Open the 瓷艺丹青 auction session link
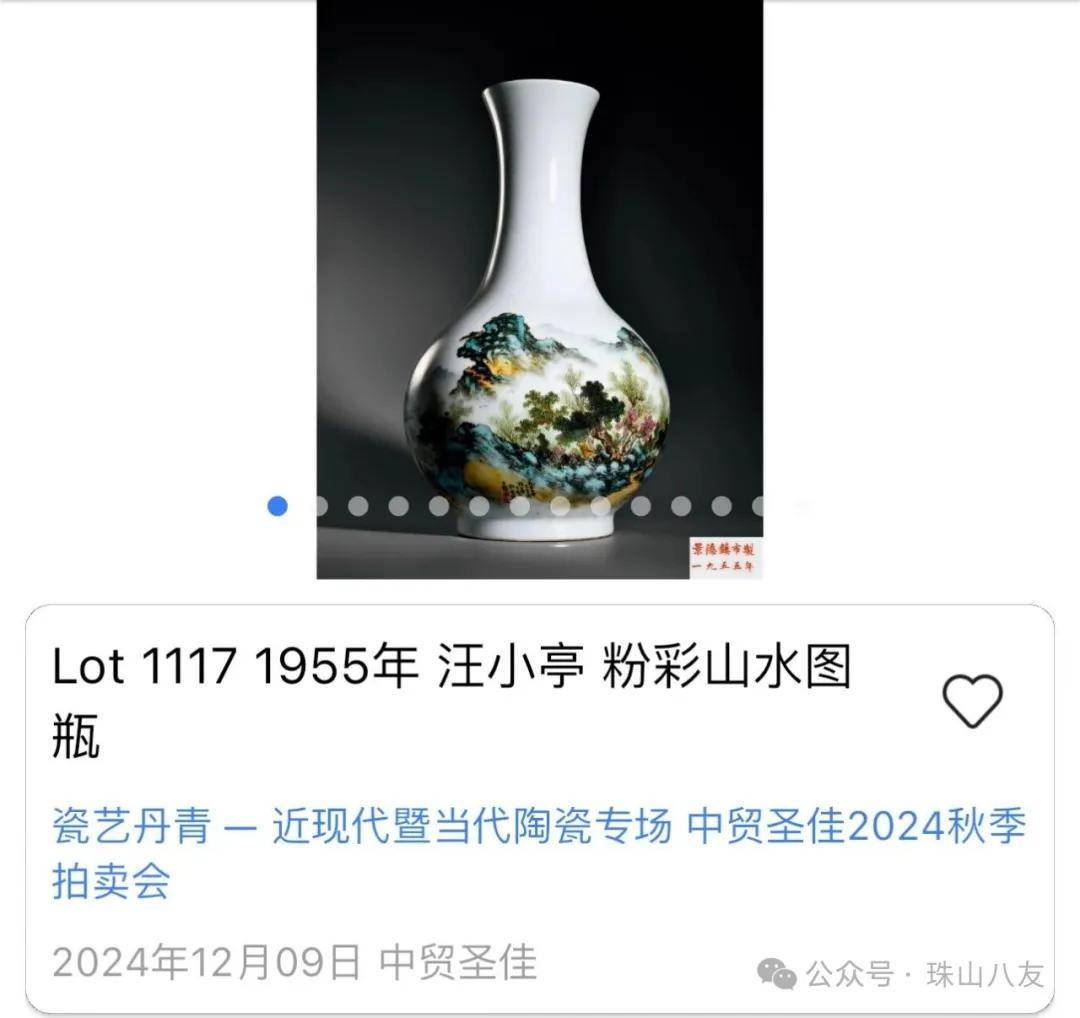This screenshot has width=1080, height=1018. point(540,854)
